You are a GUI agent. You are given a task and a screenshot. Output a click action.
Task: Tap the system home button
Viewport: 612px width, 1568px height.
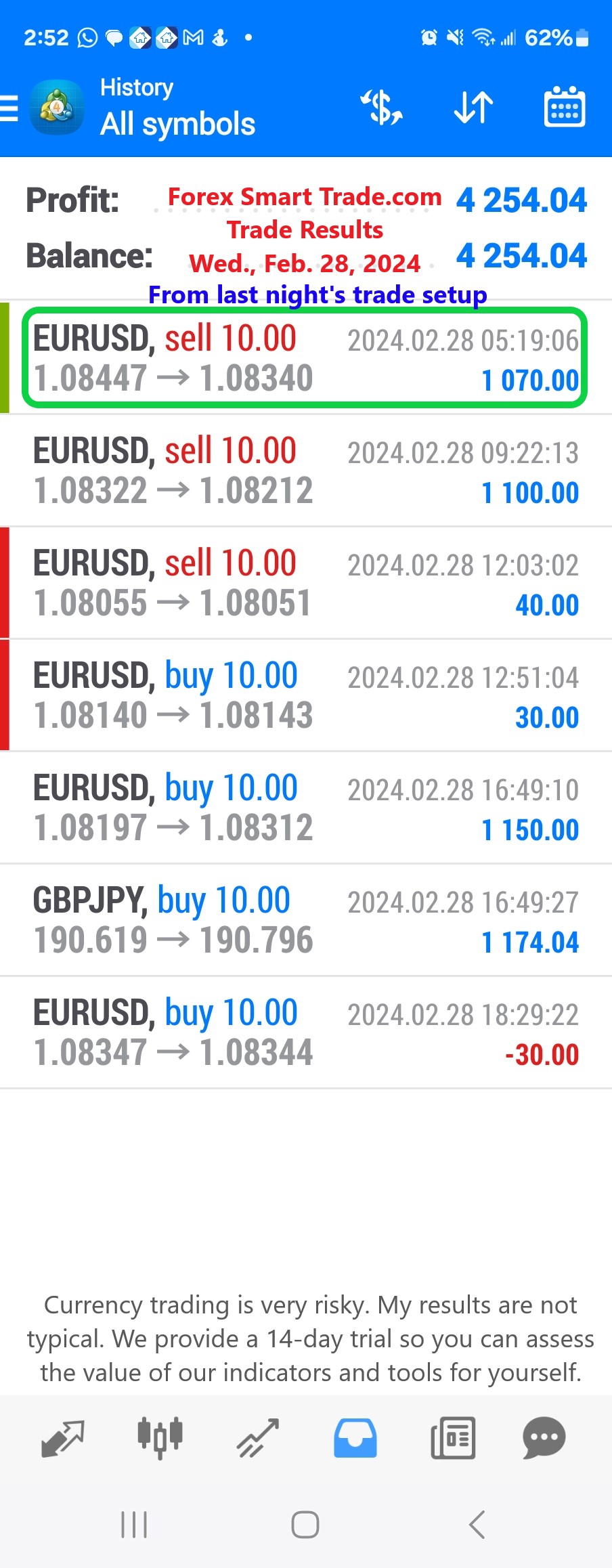(305, 1524)
